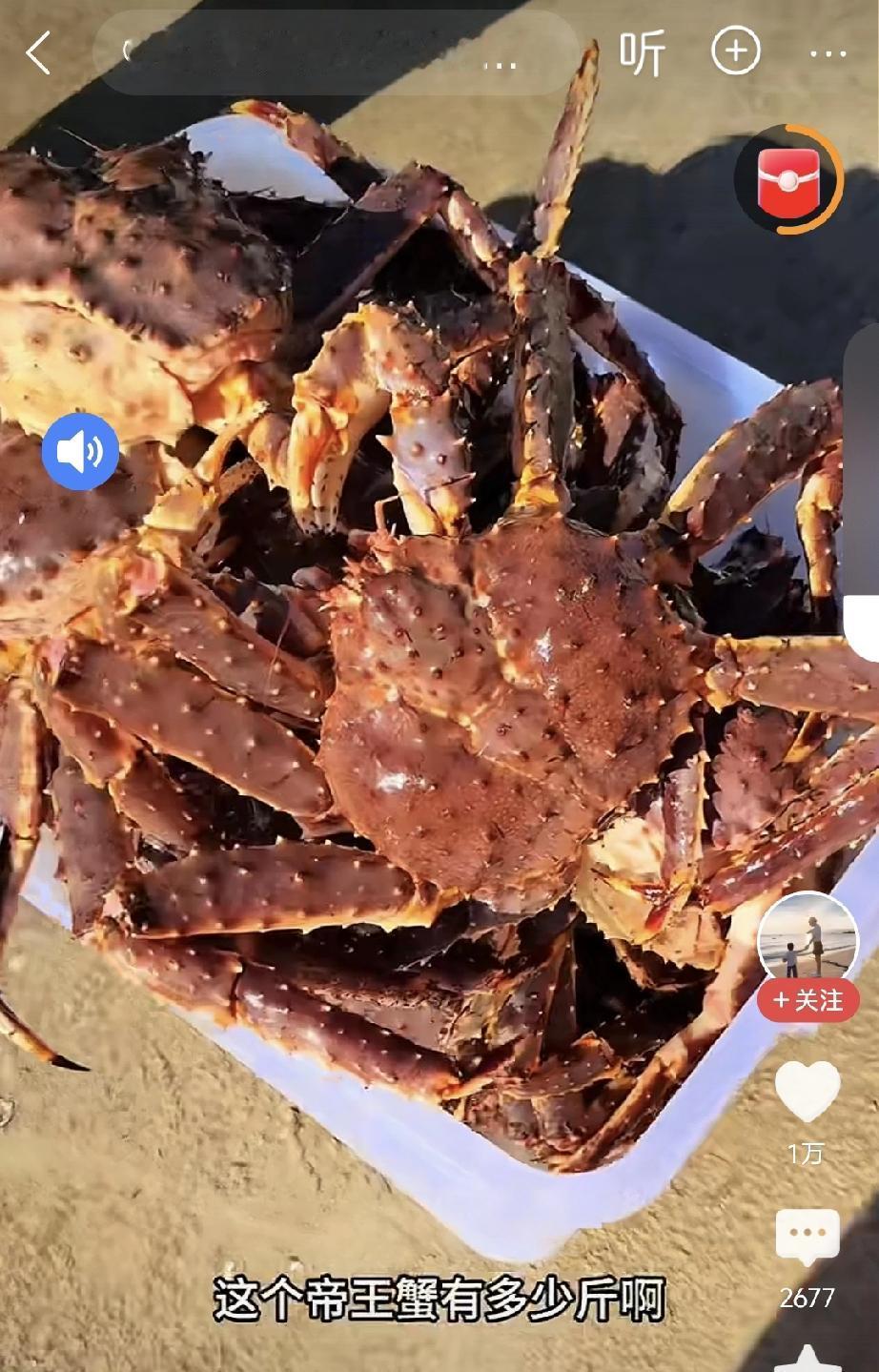Follow the author with +关注
879x1372 pixels.
[808, 1000]
